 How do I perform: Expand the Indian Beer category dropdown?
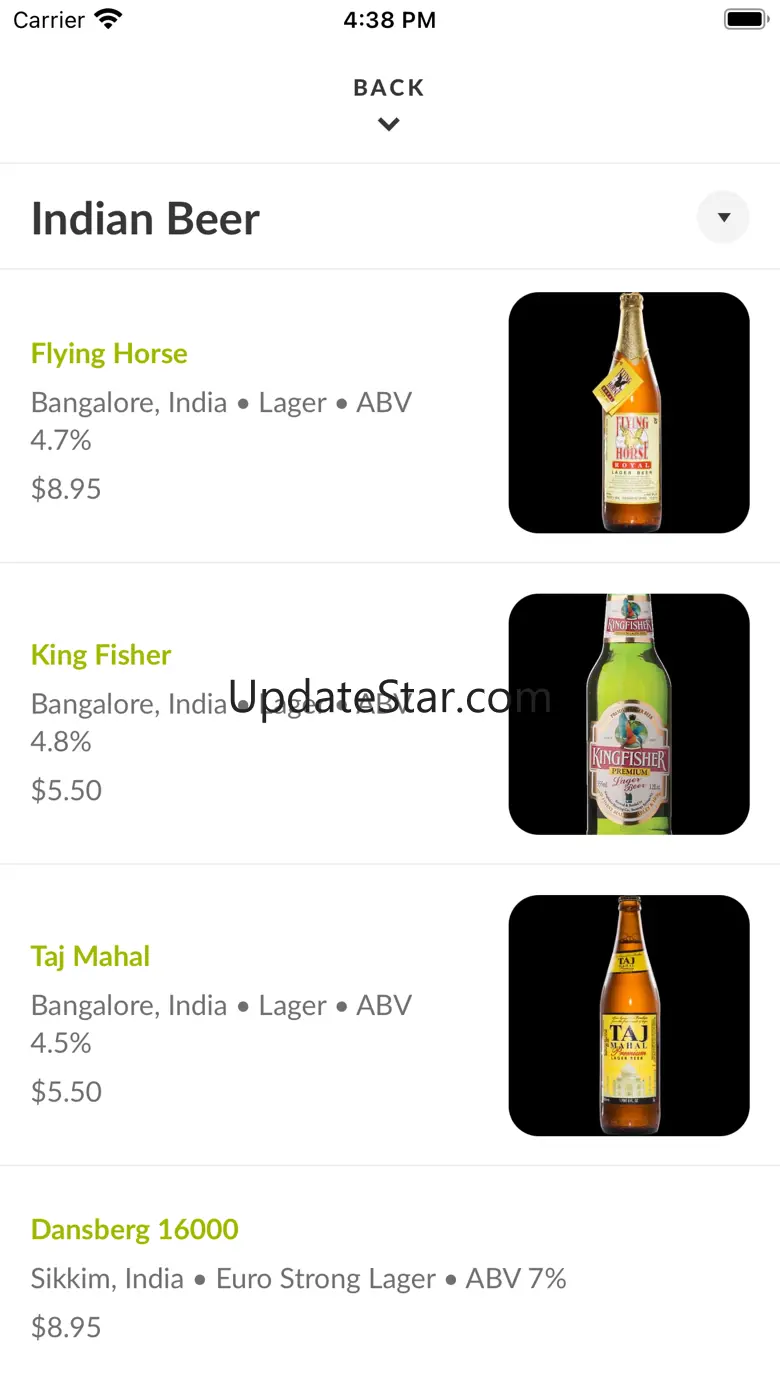point(723,217)
